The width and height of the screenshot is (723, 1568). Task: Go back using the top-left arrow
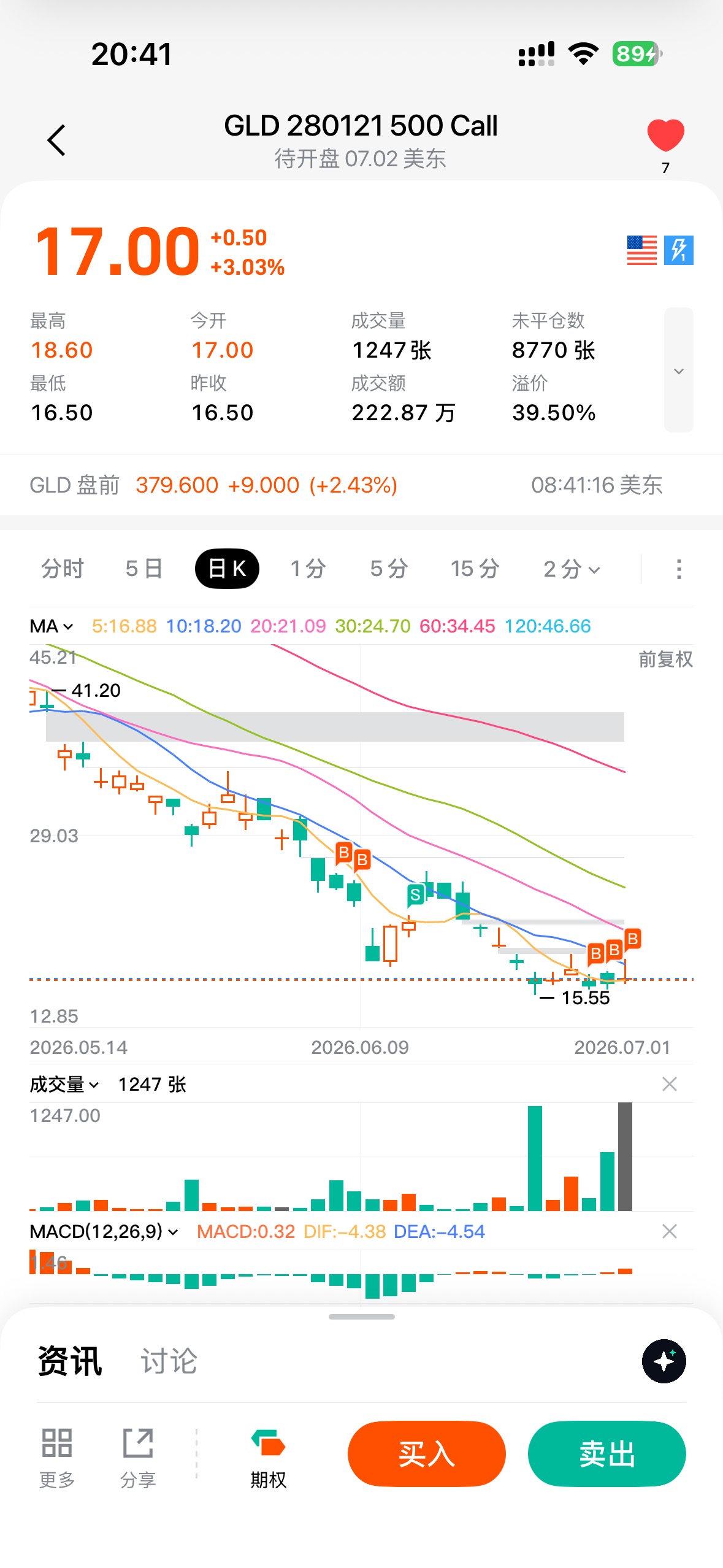(x=56, y=140)
